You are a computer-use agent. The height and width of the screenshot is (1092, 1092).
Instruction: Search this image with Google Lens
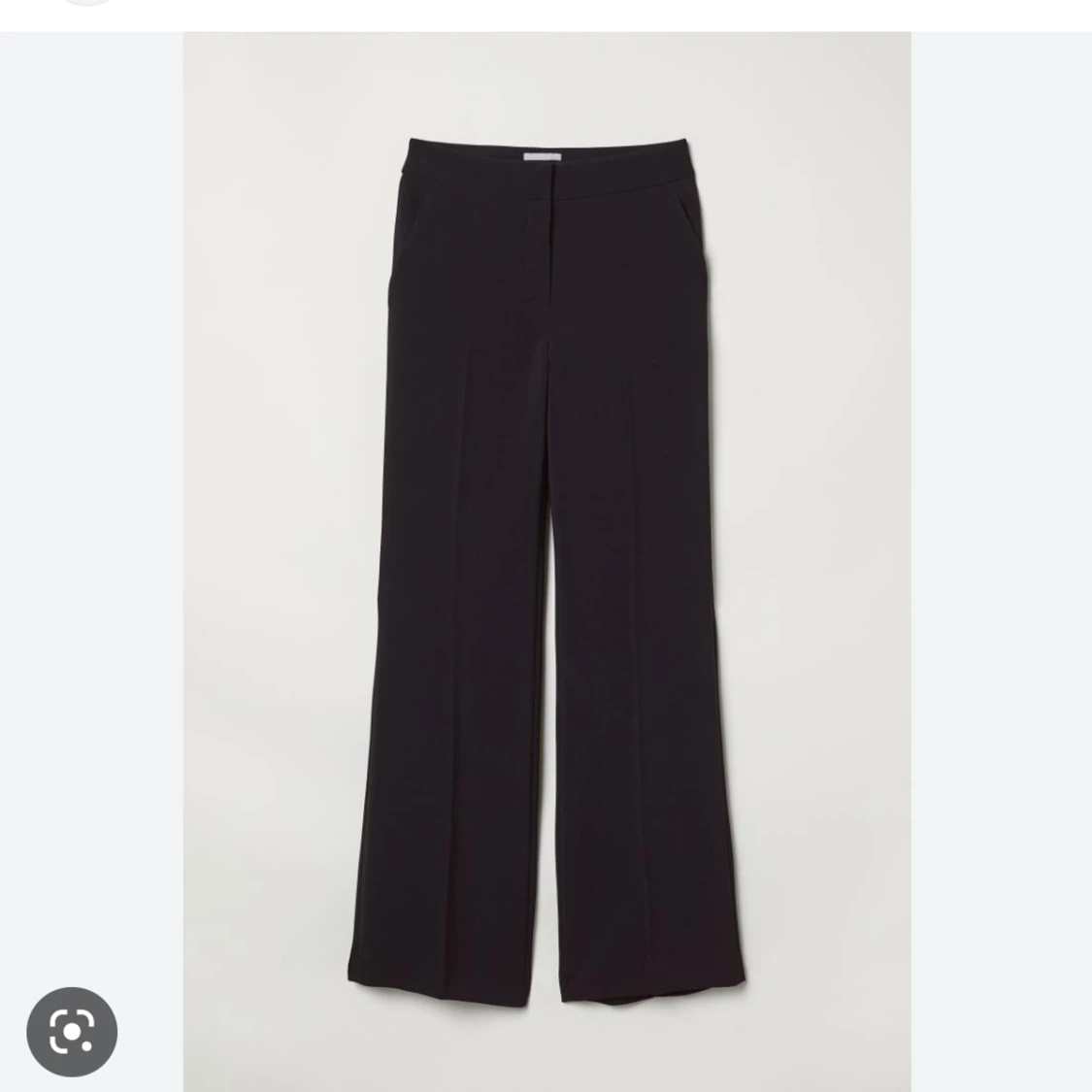click(x=72, y=1031)
